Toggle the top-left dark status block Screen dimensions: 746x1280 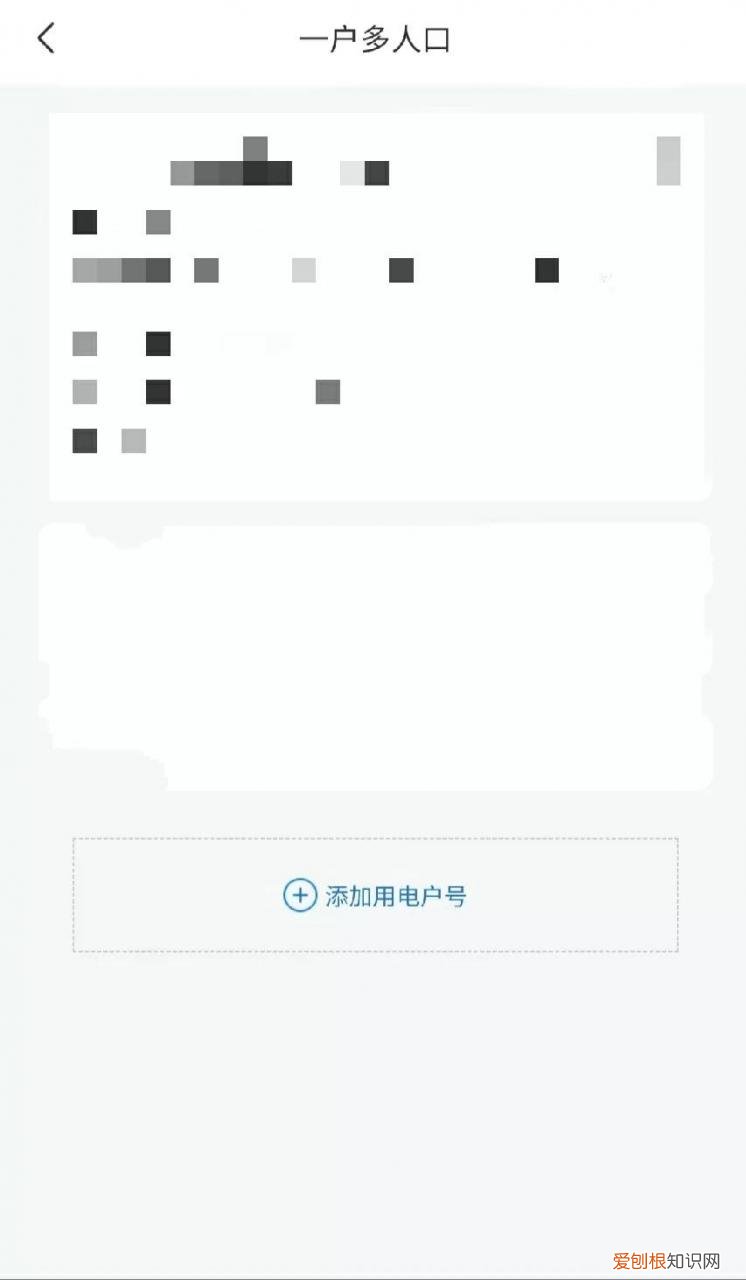tap(85, 221)
